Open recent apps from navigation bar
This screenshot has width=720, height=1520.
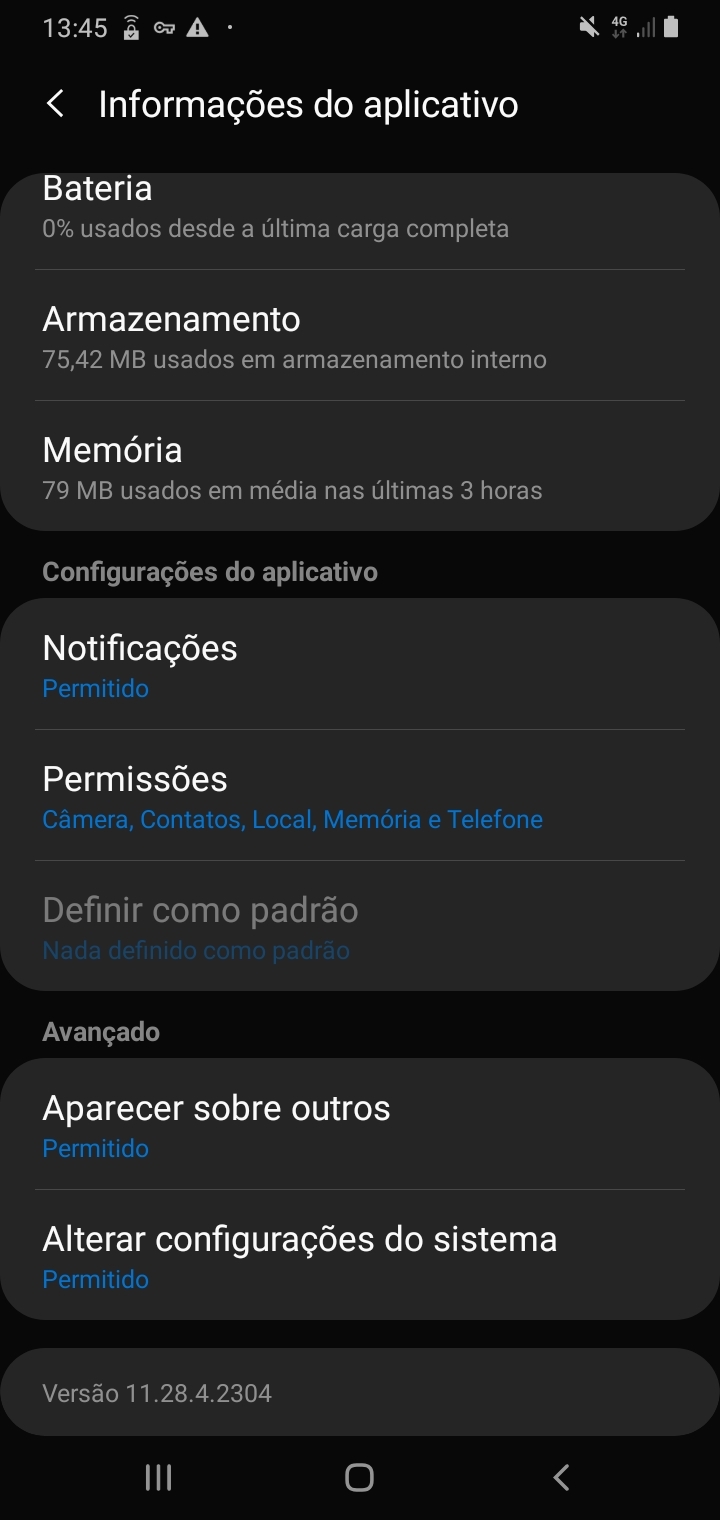(x=158, y=1477)
